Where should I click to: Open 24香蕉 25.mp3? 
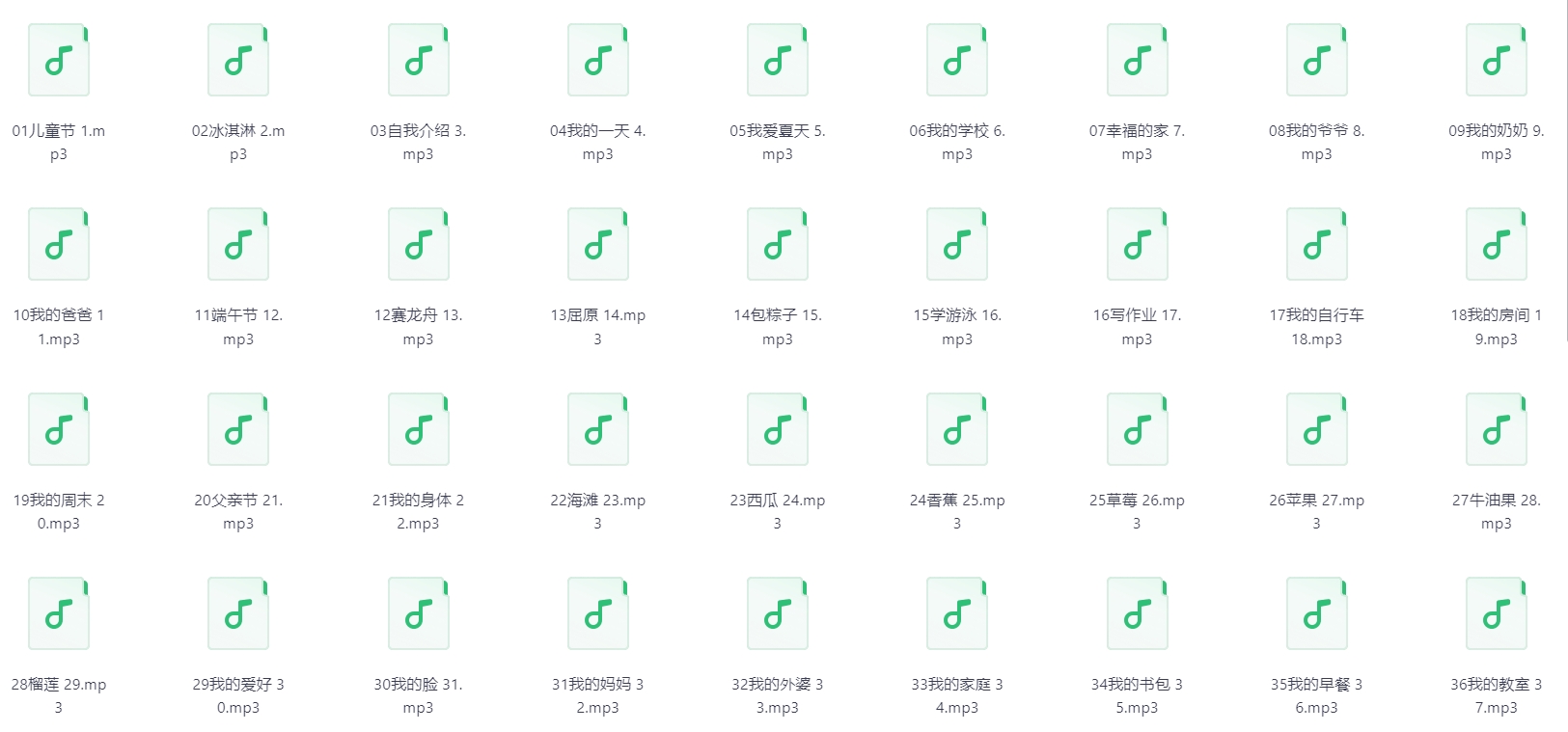point(957,430)
